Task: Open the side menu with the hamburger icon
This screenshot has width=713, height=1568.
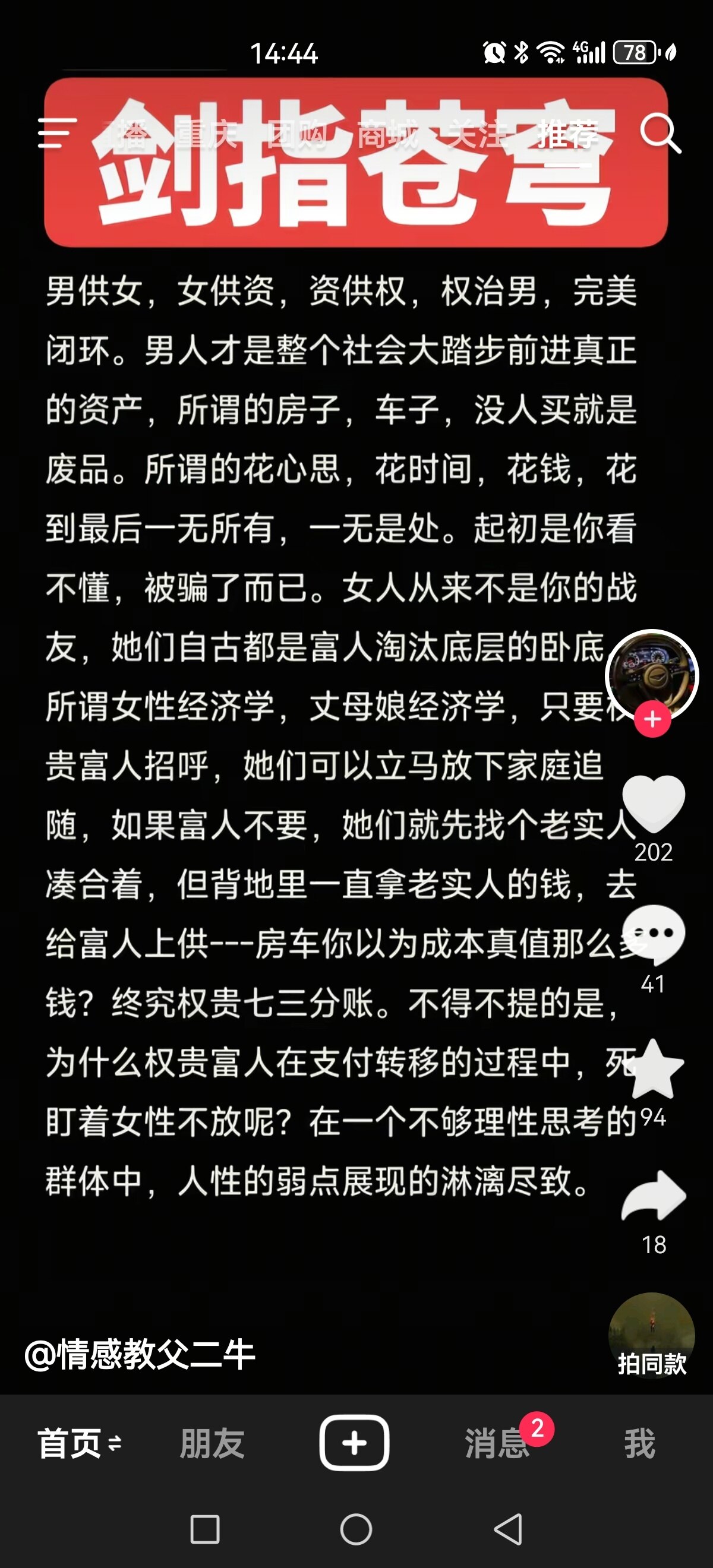Action: (x=56, y=133)
